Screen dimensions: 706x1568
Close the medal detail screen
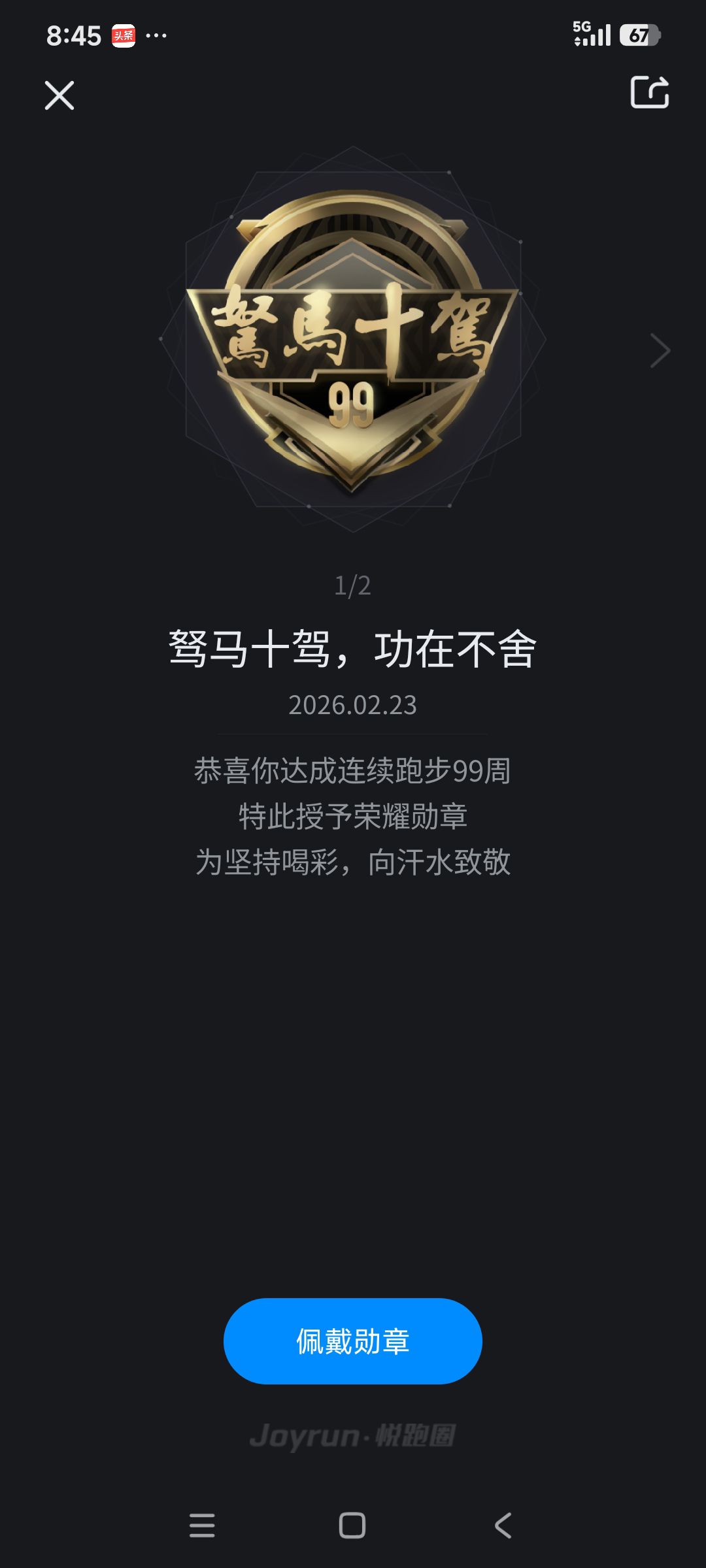tap(59, 95)
